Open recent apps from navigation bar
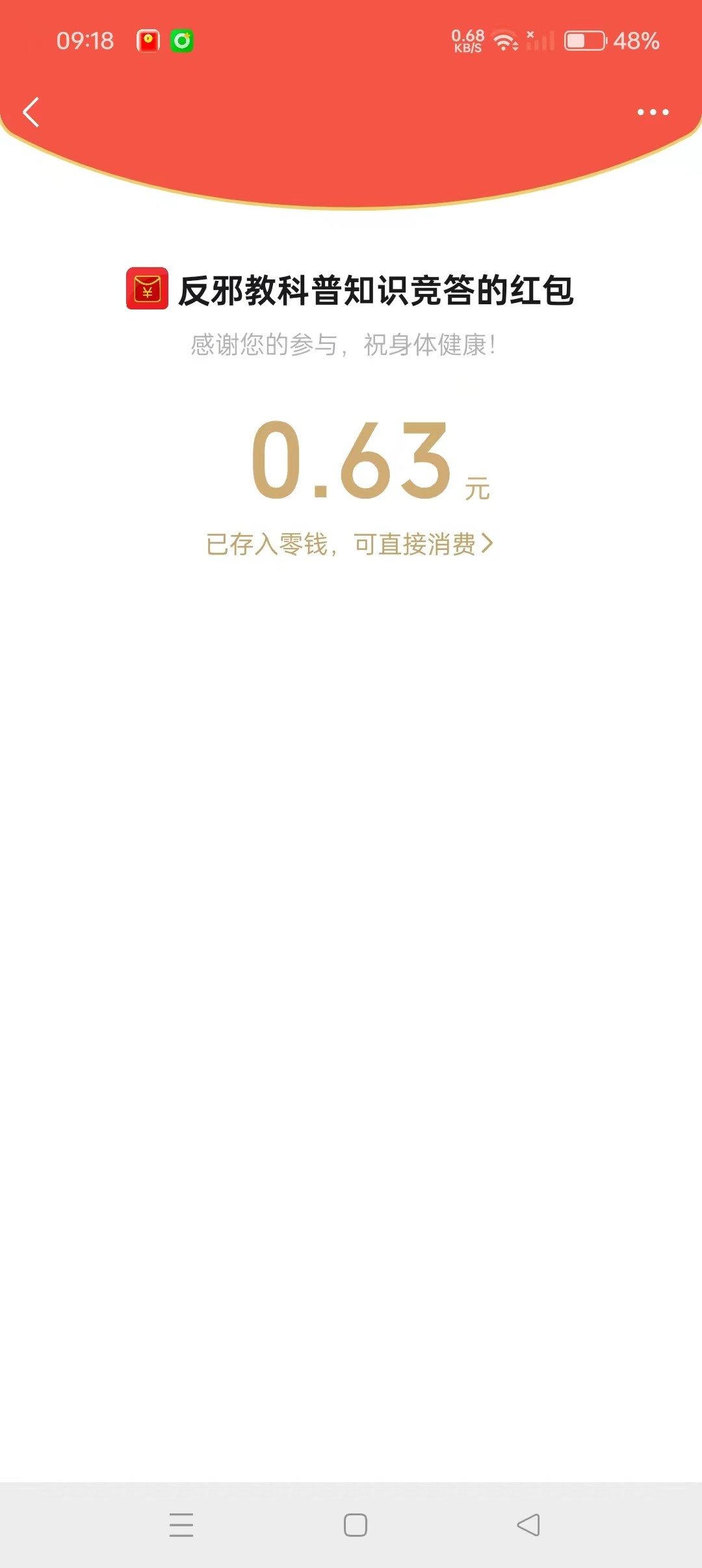The image size is (702, 1568). pyautogui.click(x=181, y=1525)
